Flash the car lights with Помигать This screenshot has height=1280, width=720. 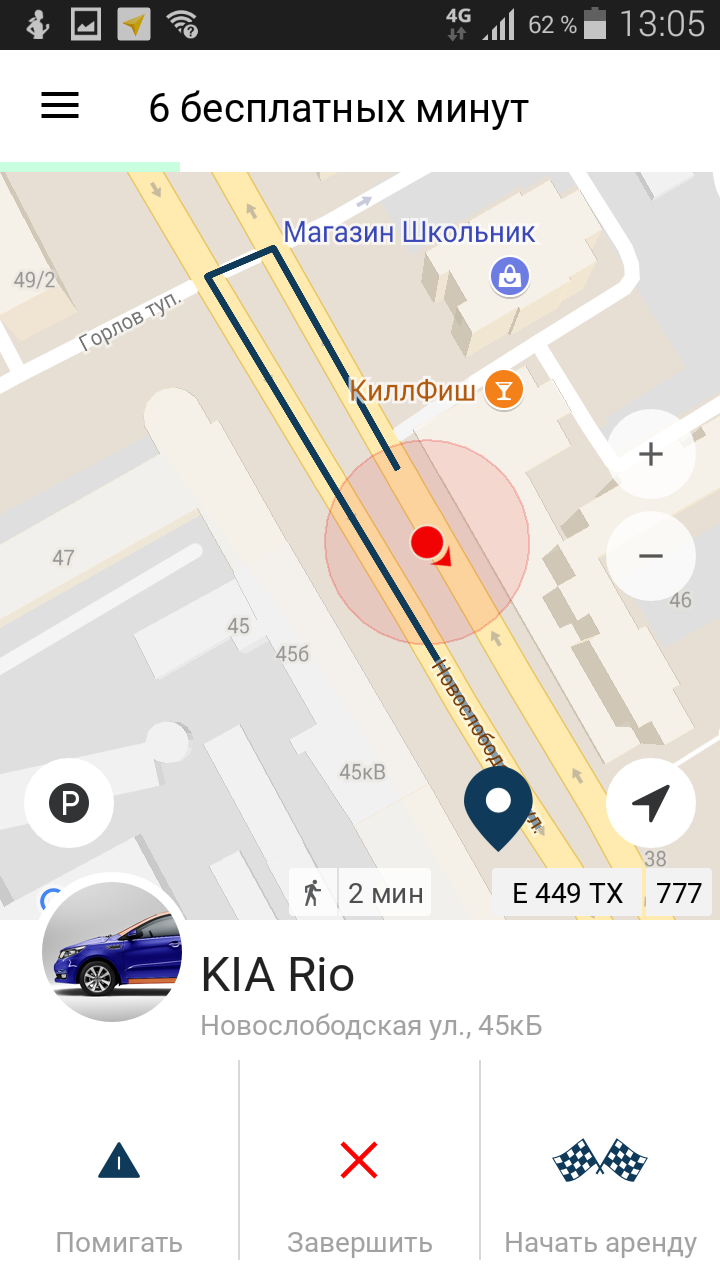119,1189
